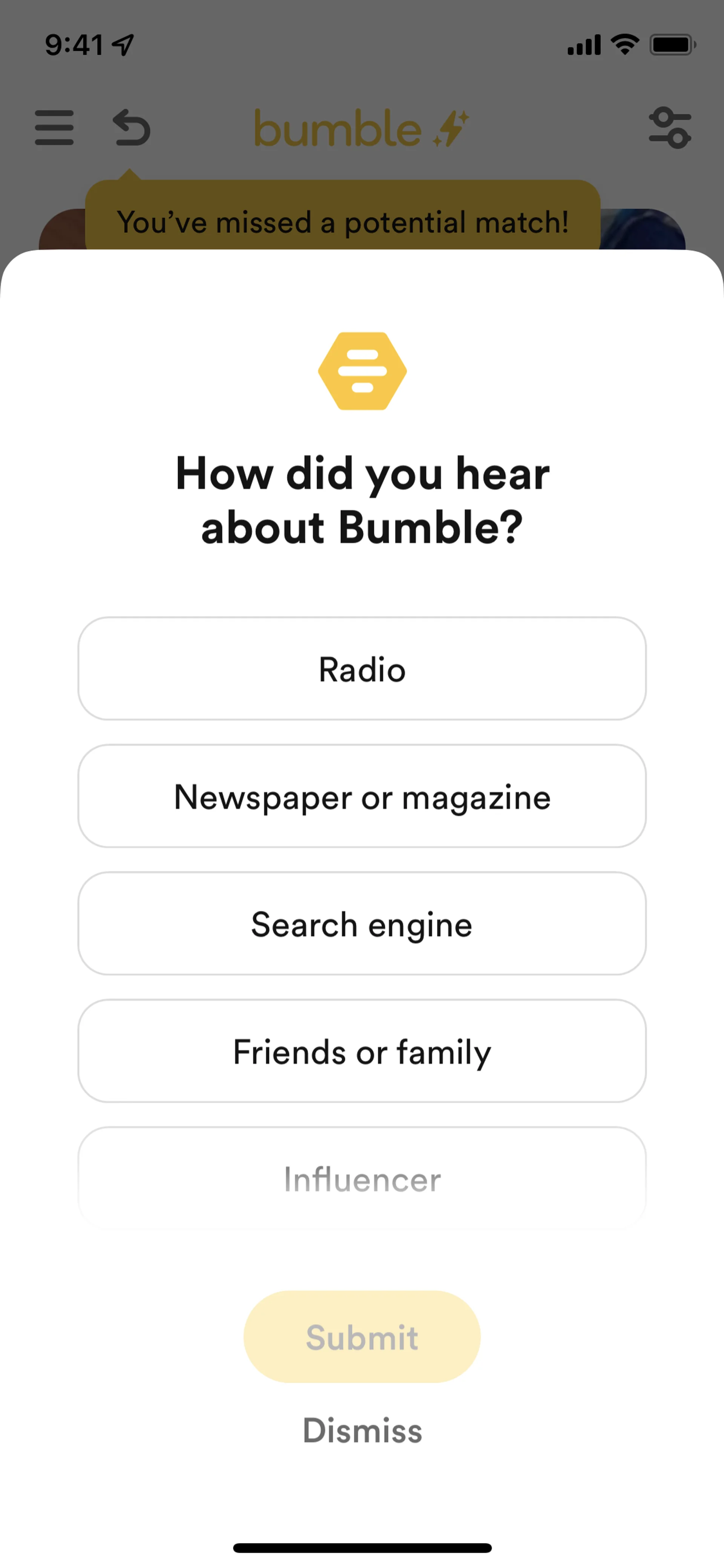Viewport: 724px width, 1568px height.
Task: Select the Radio option
Action: click(x=362, y=669)
